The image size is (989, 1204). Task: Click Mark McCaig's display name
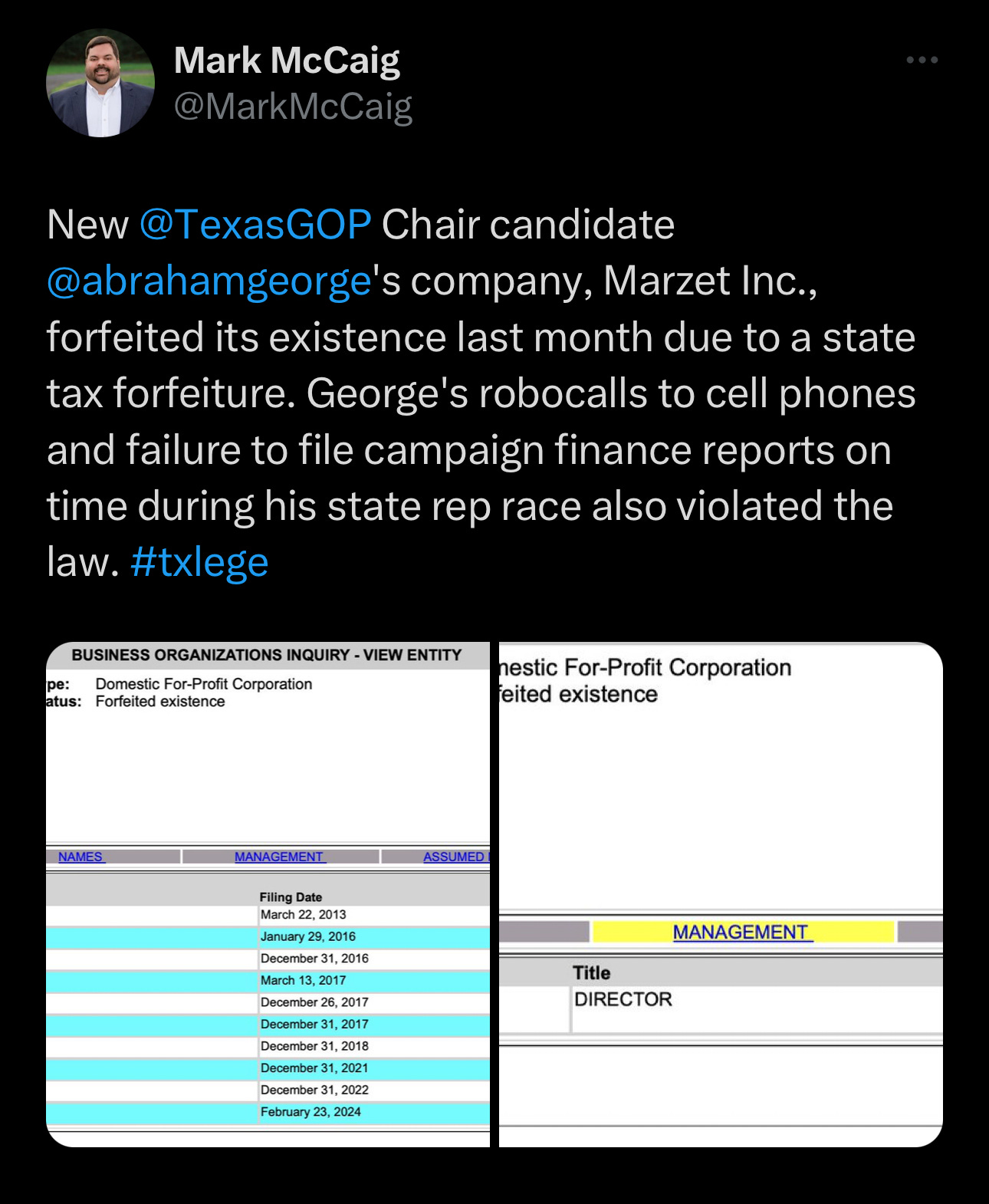click(x=287, y=59)
